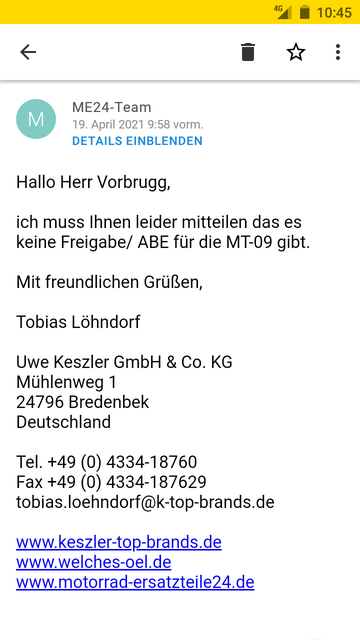Go back to the inbox
Image resolution: width=360 pixels, height=640 pixels.
pos(28,52)
